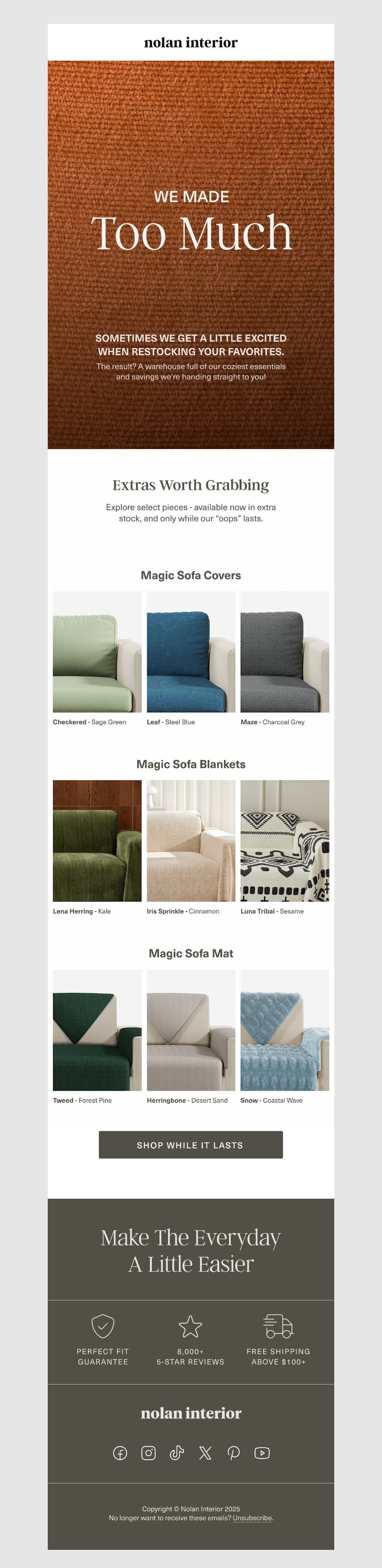Image resolution: width=382 pixels, height=1568 pixels.
Task: Select the Tweed Forest Pine sofa mat
Action: (97, 1030)
